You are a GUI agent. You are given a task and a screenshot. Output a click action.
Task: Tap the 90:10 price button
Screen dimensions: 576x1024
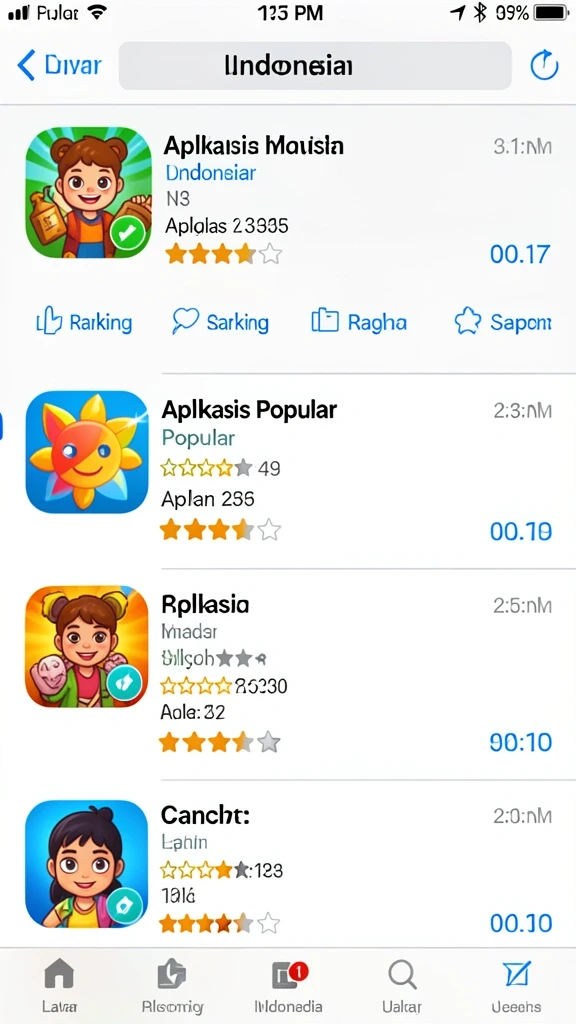click(520, 743)
